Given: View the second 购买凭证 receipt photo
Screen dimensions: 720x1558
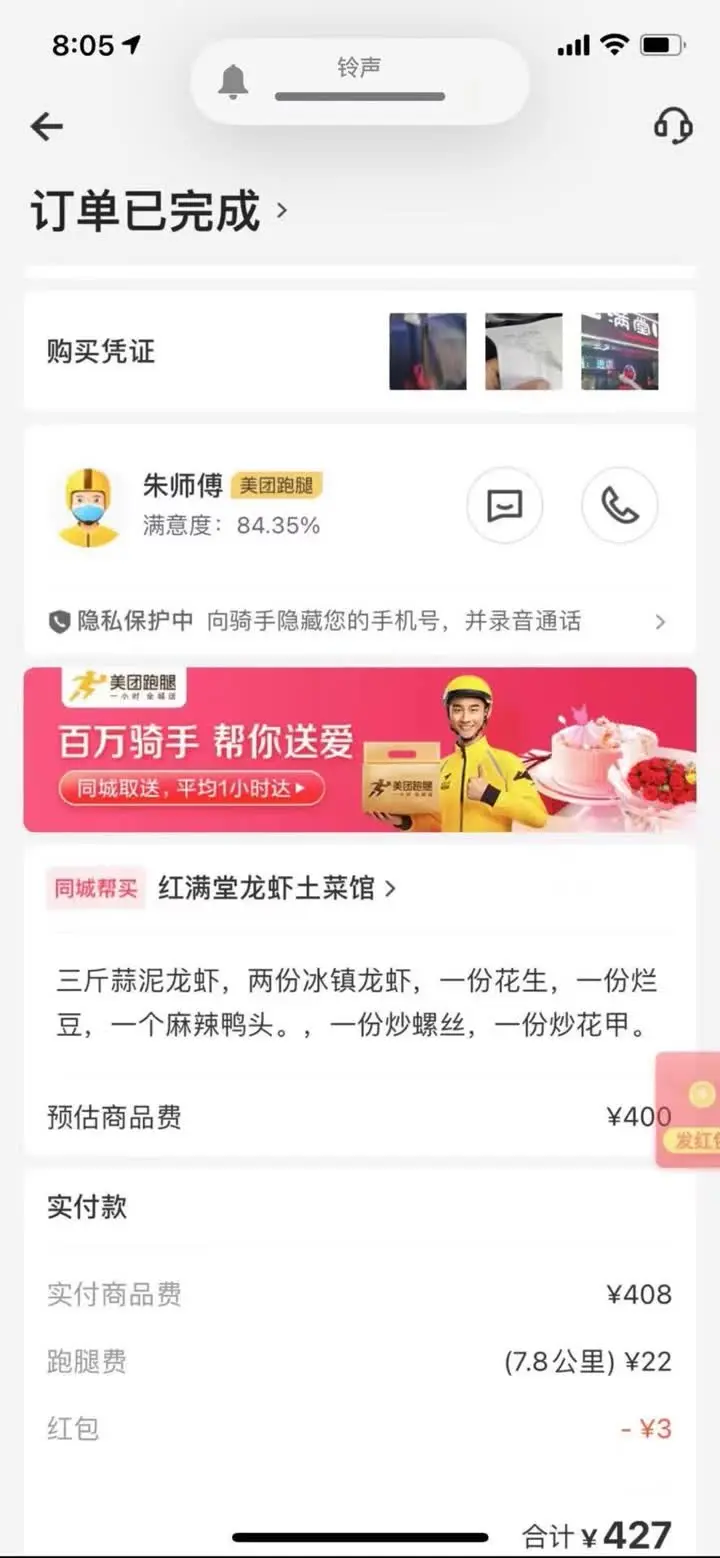Looking at the screenshot, I should click(x=523, y=351).
